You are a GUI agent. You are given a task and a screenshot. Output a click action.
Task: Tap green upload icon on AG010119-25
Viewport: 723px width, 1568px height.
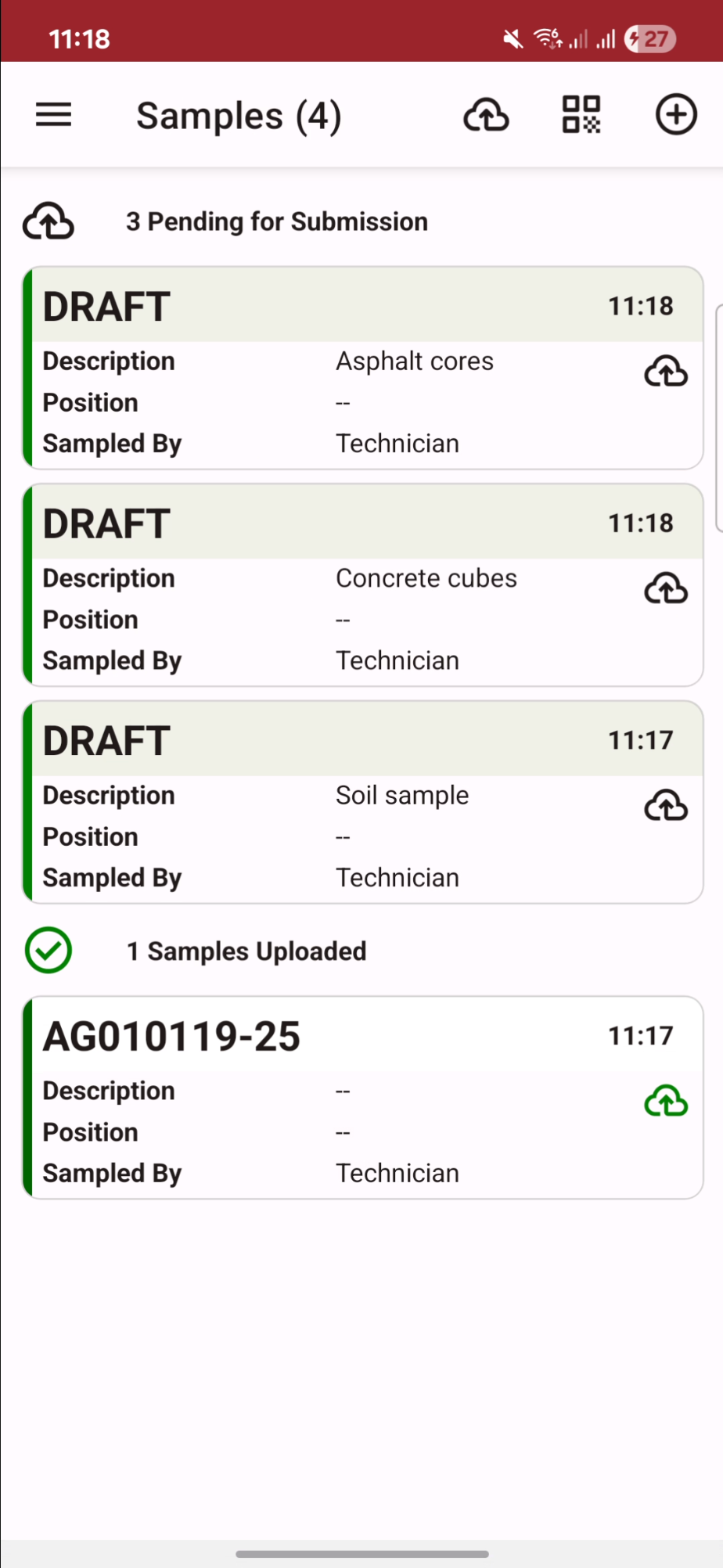tap(666, 1101)
